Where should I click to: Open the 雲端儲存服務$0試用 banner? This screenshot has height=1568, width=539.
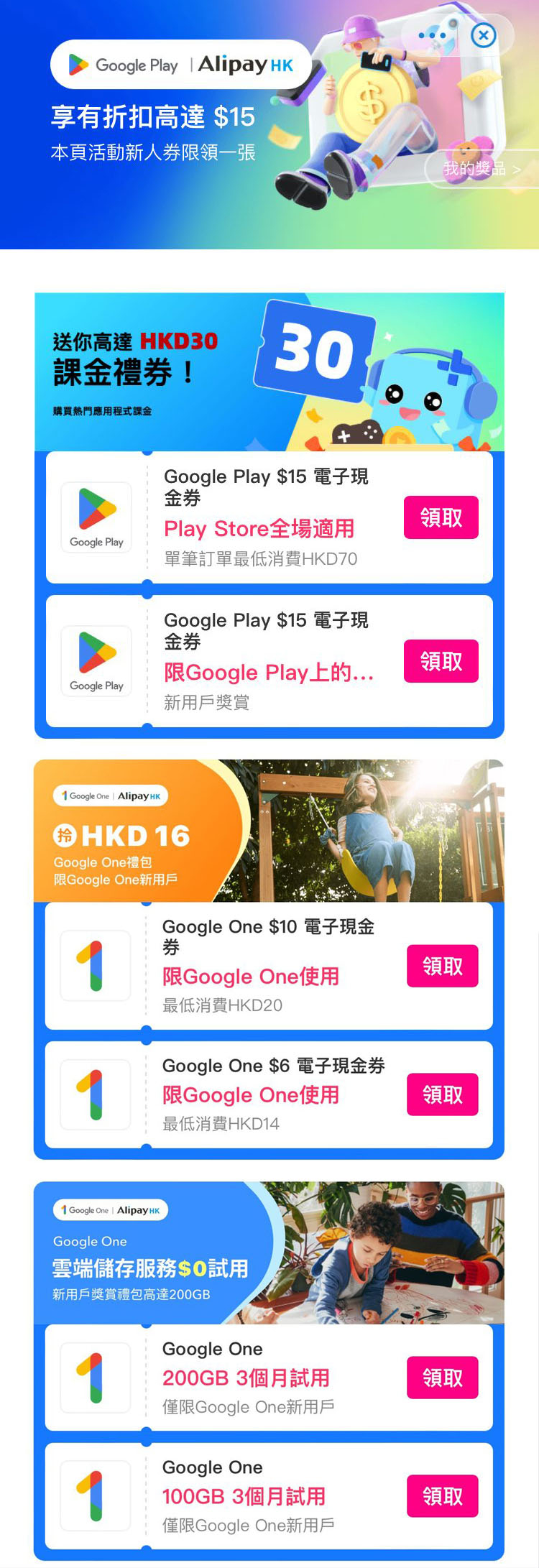(x=269, y=1253)
